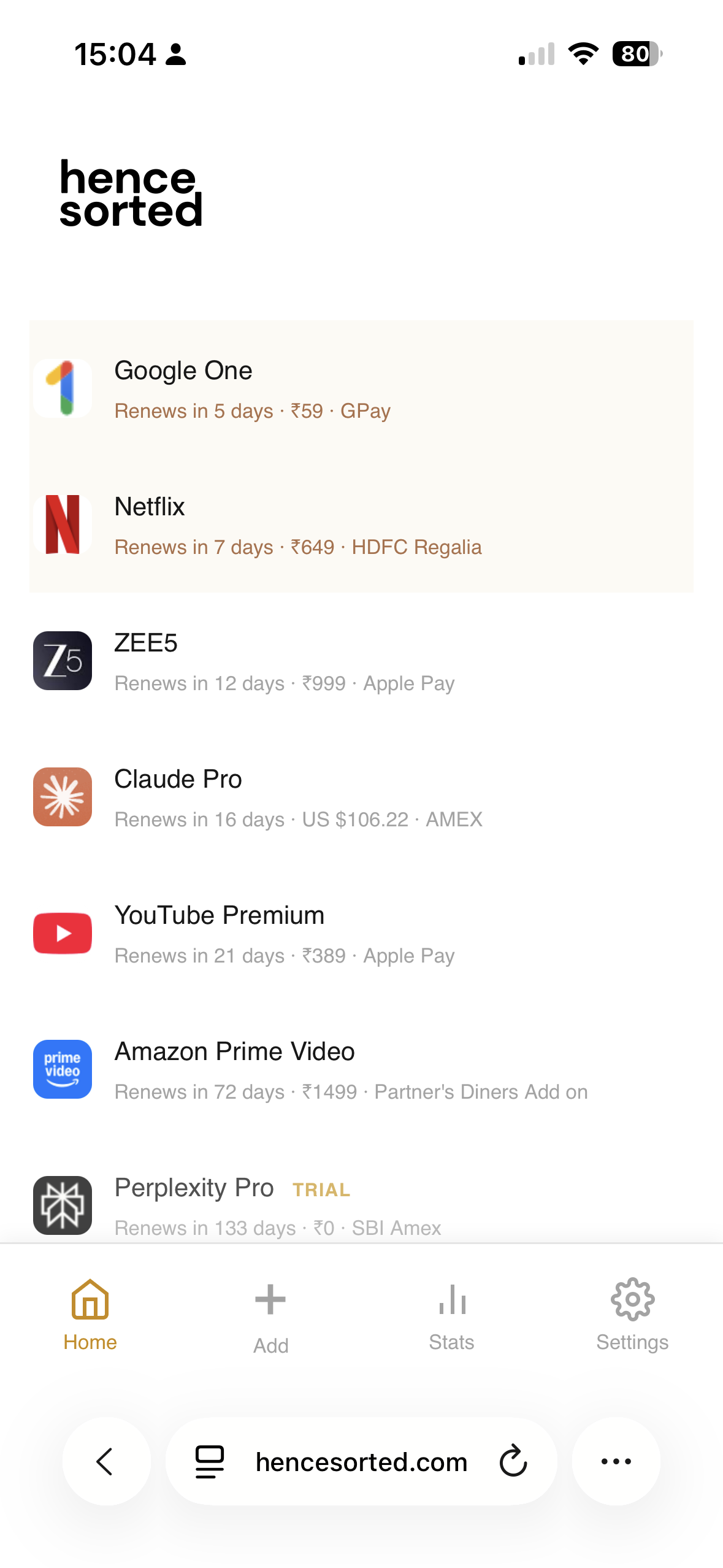Viewport: 723px width, 1568px height.
Task: Reload the hencesorted.com page
Action: click(x=513, y=1461)
